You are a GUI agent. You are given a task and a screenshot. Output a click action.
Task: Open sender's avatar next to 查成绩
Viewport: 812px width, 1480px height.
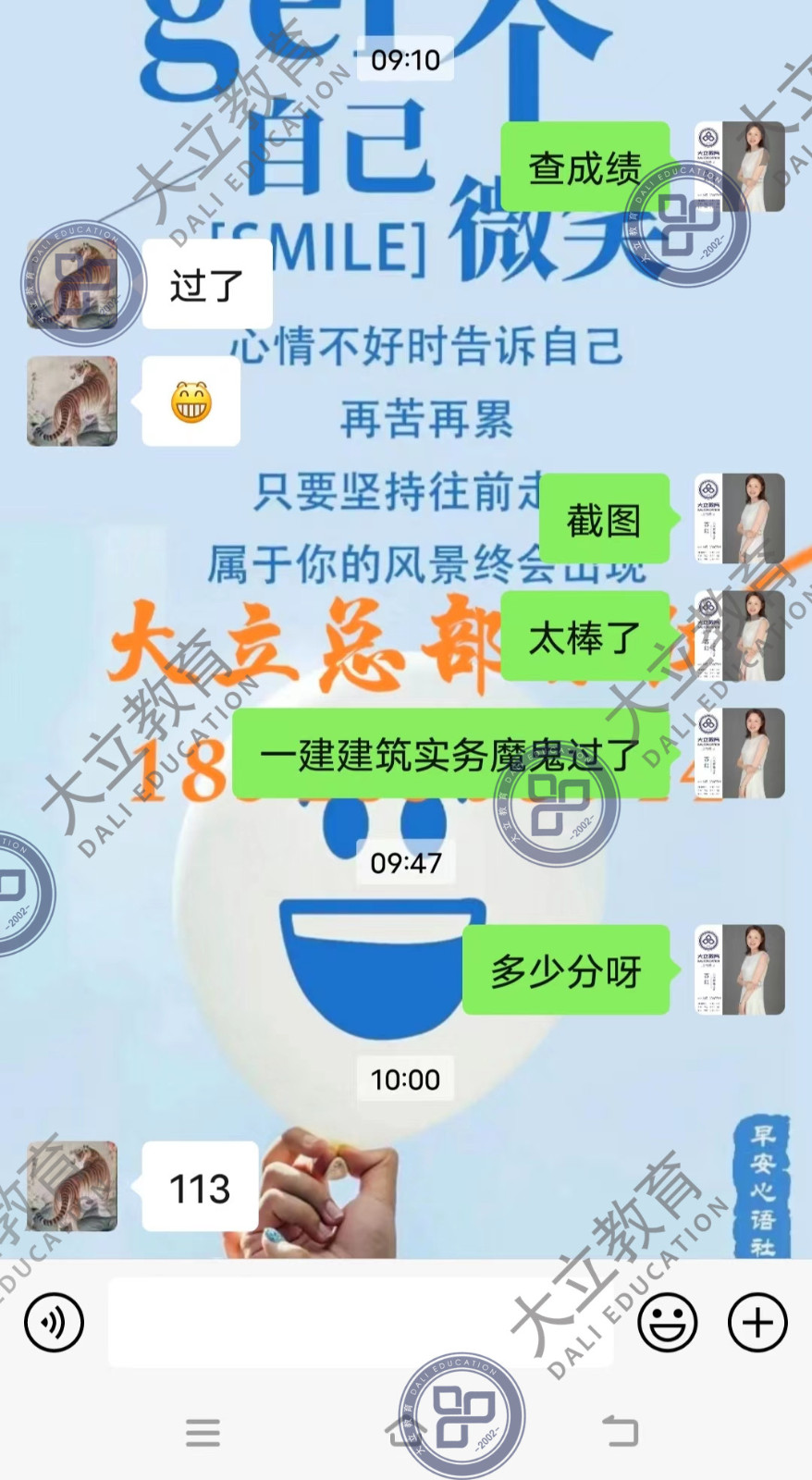pos(740,166)
